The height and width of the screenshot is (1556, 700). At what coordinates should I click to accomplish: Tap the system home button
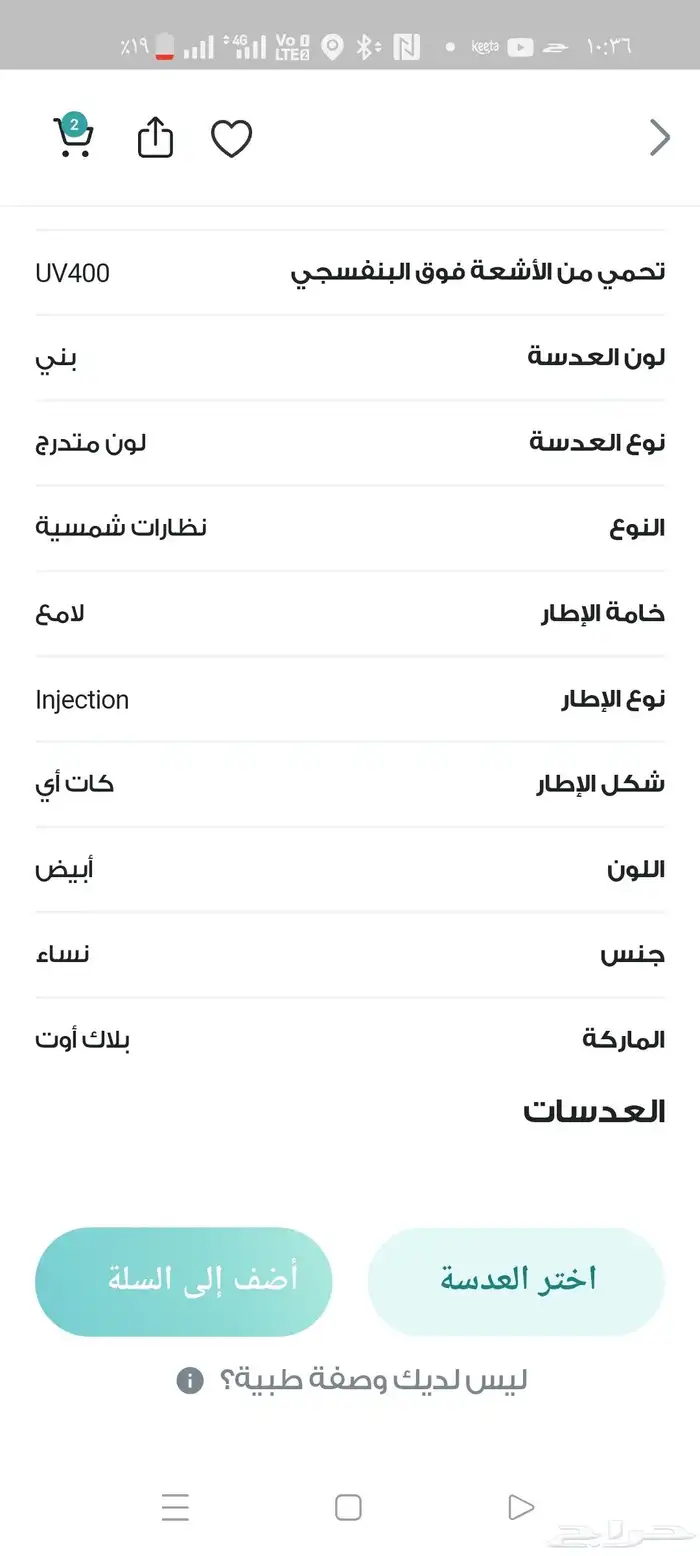point(348,1507)
